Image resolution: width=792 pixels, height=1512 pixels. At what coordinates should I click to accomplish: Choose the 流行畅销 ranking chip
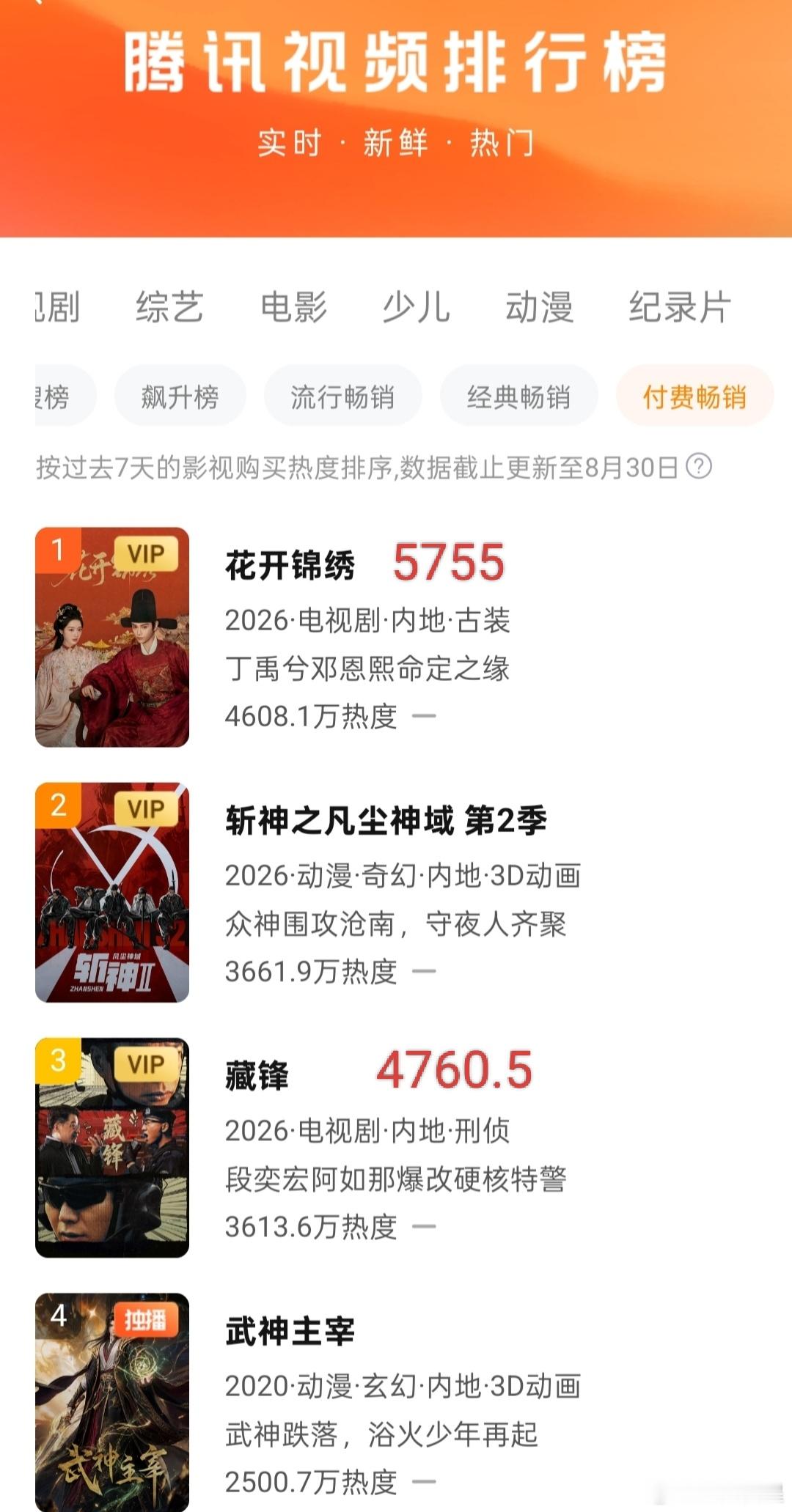pos(342,397)
